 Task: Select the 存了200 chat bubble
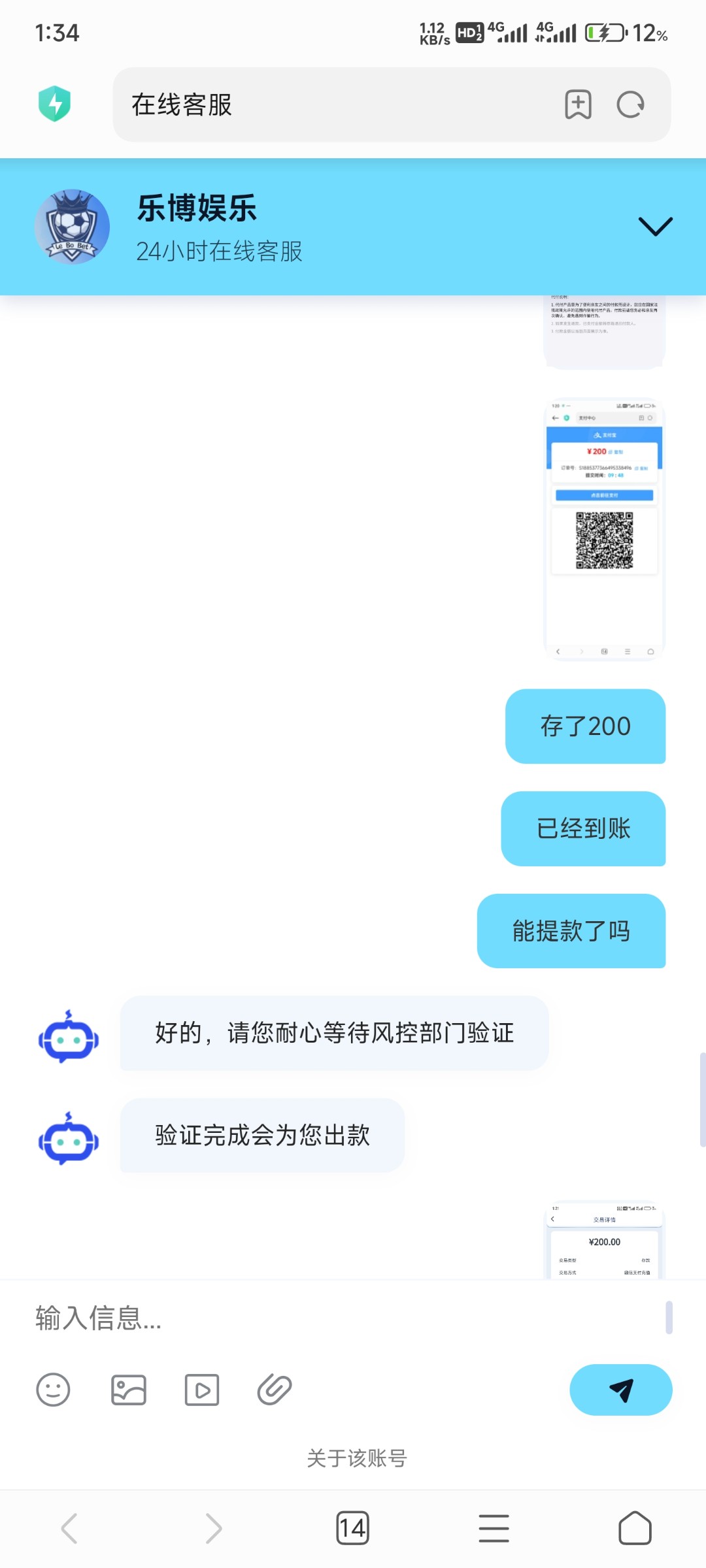(585, 727)
